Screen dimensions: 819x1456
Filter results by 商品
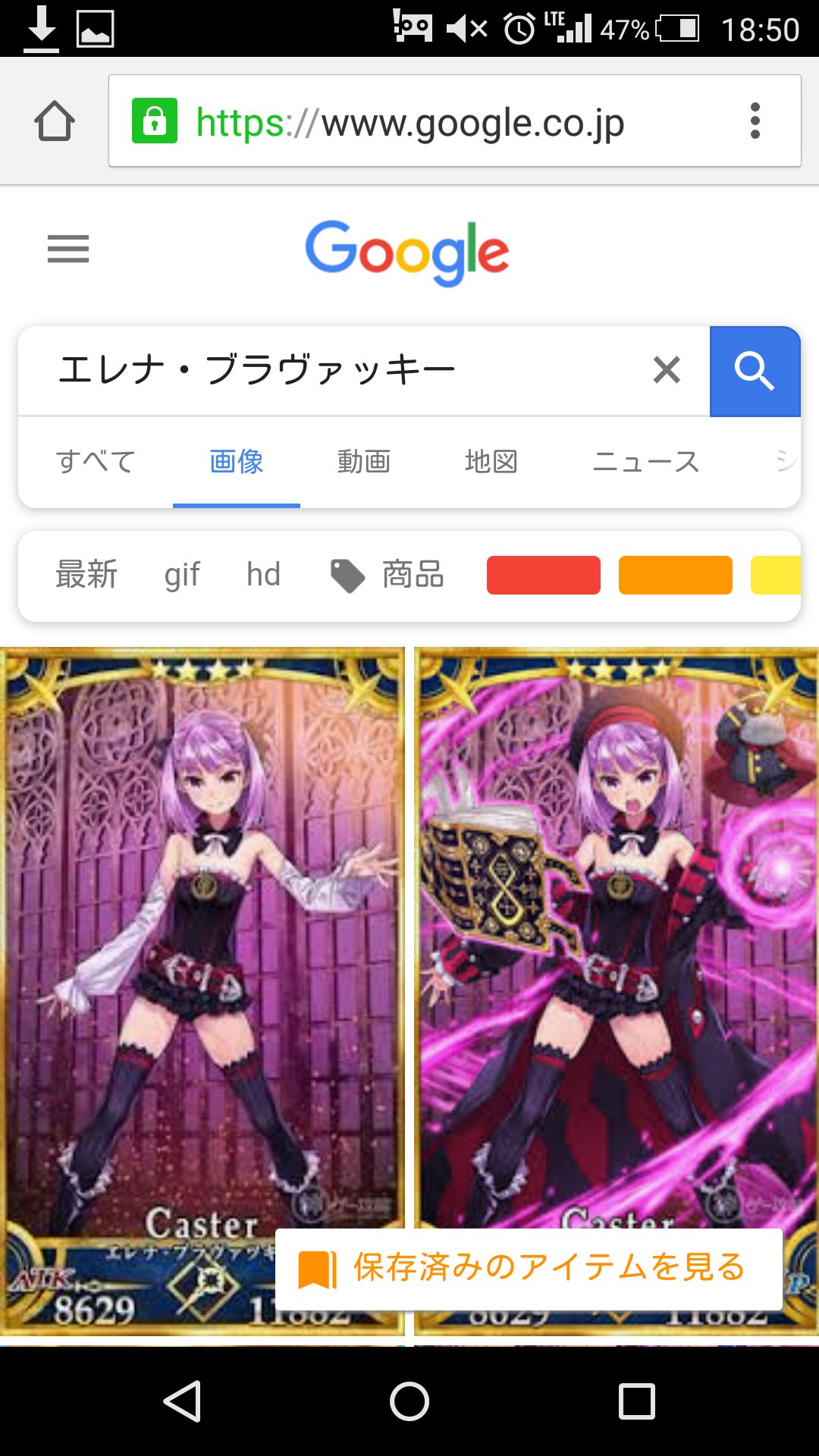[x=388, y=575]
